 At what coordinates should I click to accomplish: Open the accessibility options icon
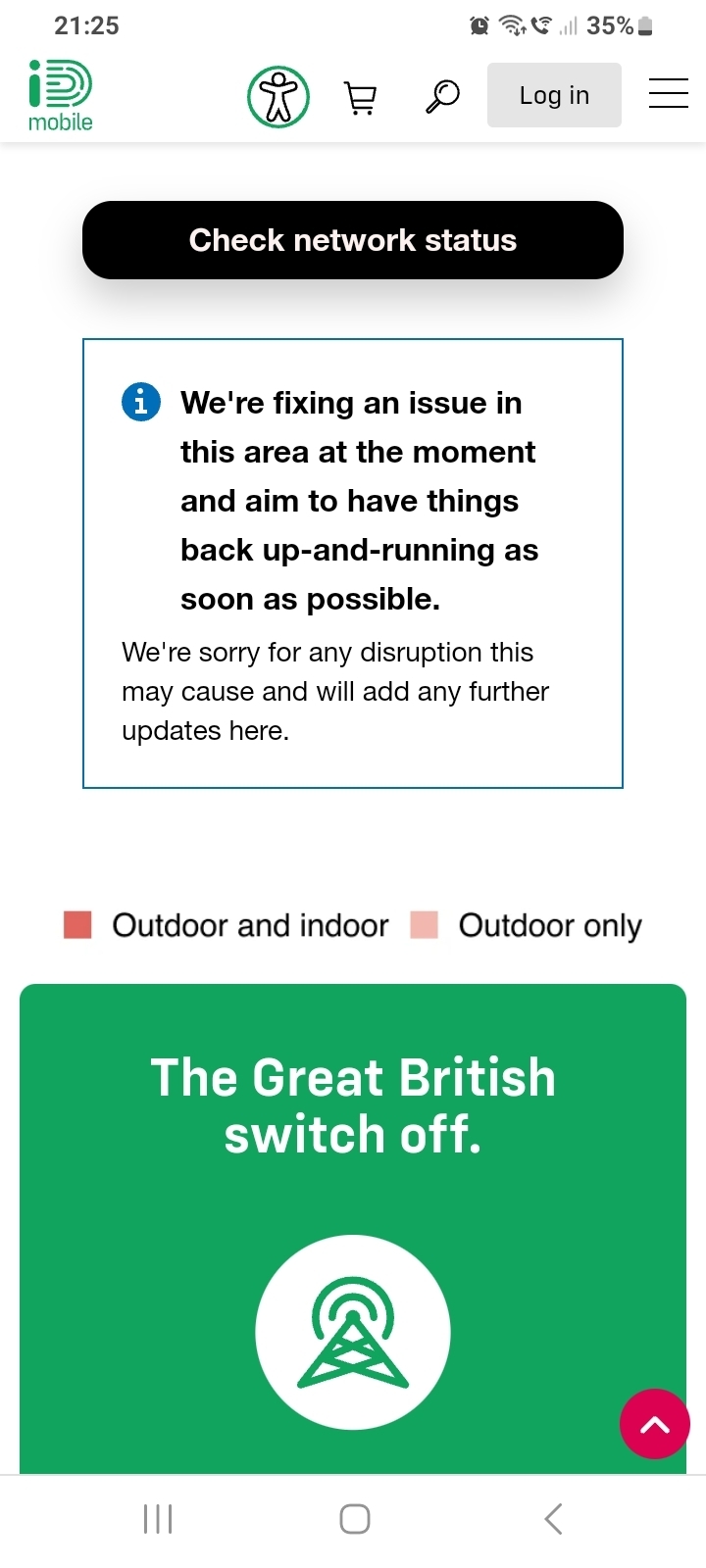pyautogui.click(x=278, y=96)
